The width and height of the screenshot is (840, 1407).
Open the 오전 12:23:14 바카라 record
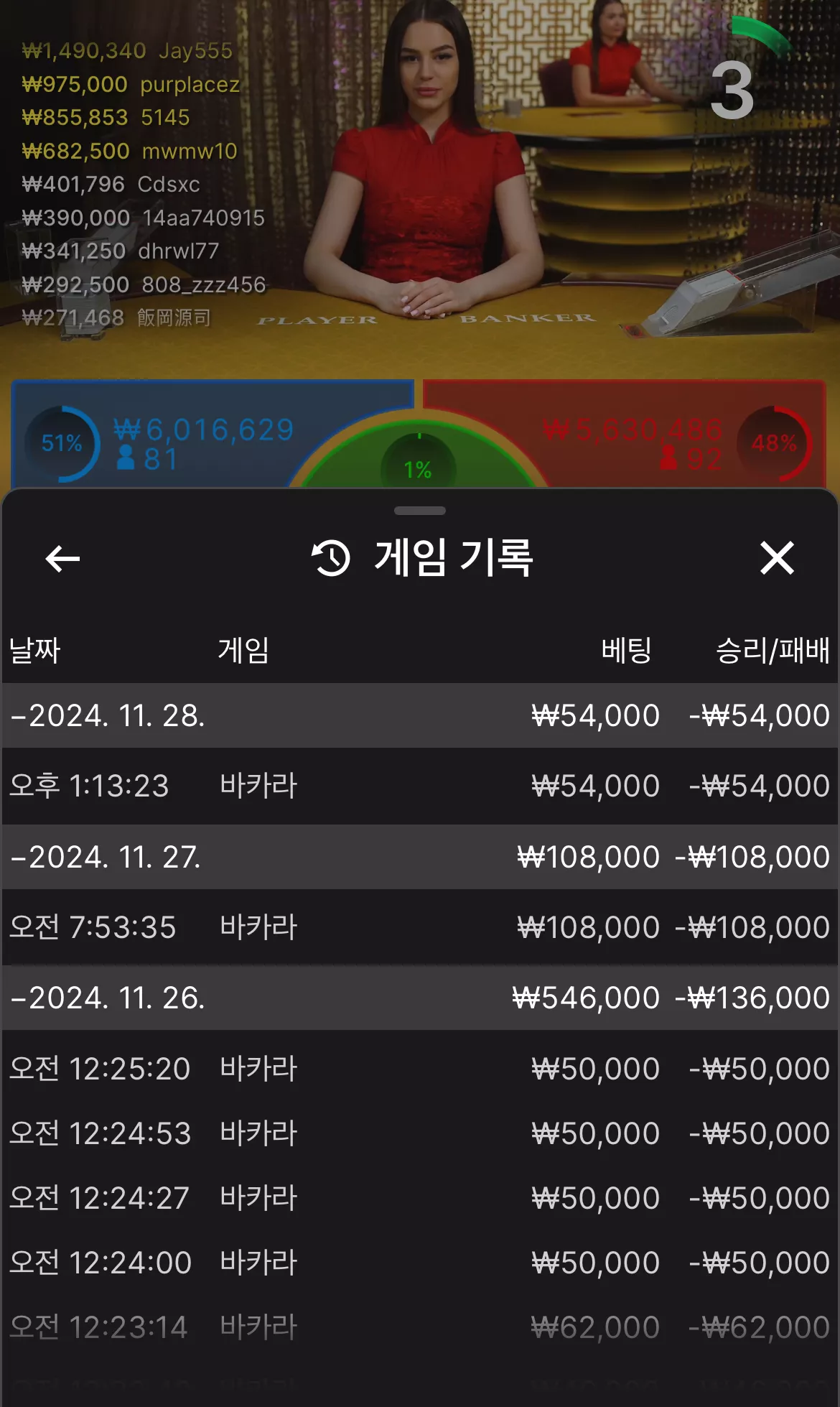tap(420, 1327)
